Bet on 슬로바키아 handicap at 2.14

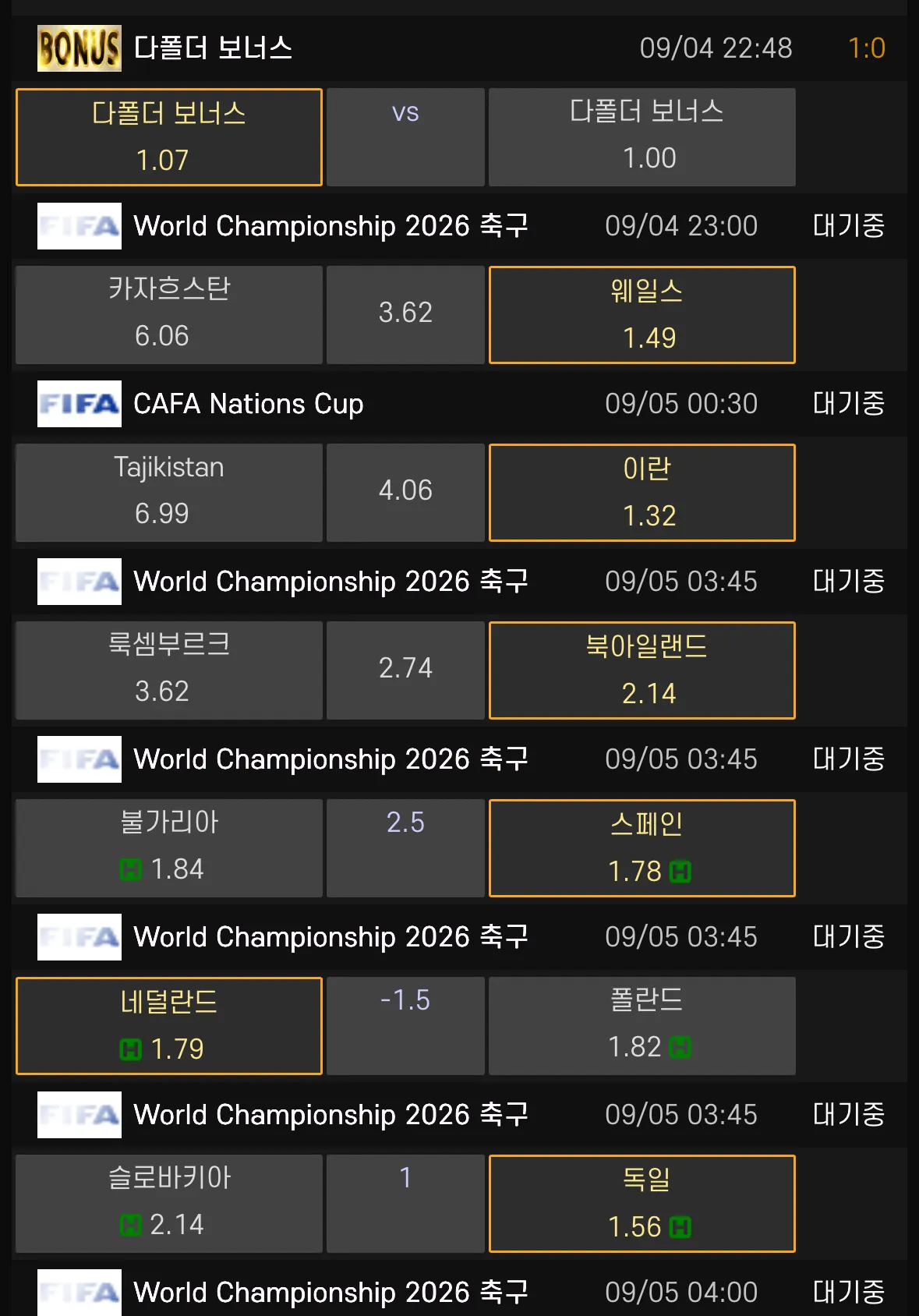pos(168,1204)
